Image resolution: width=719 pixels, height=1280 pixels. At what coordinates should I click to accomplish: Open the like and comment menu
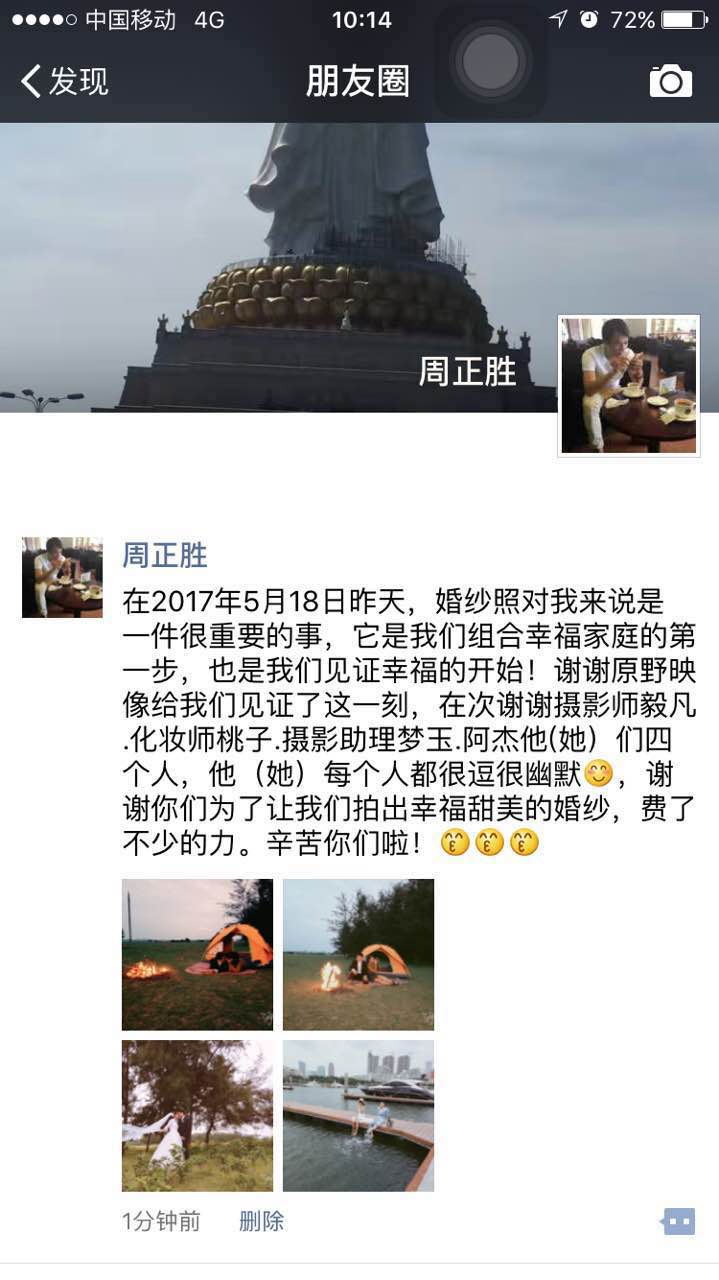pyautogui.click(x=678, y=1221)
